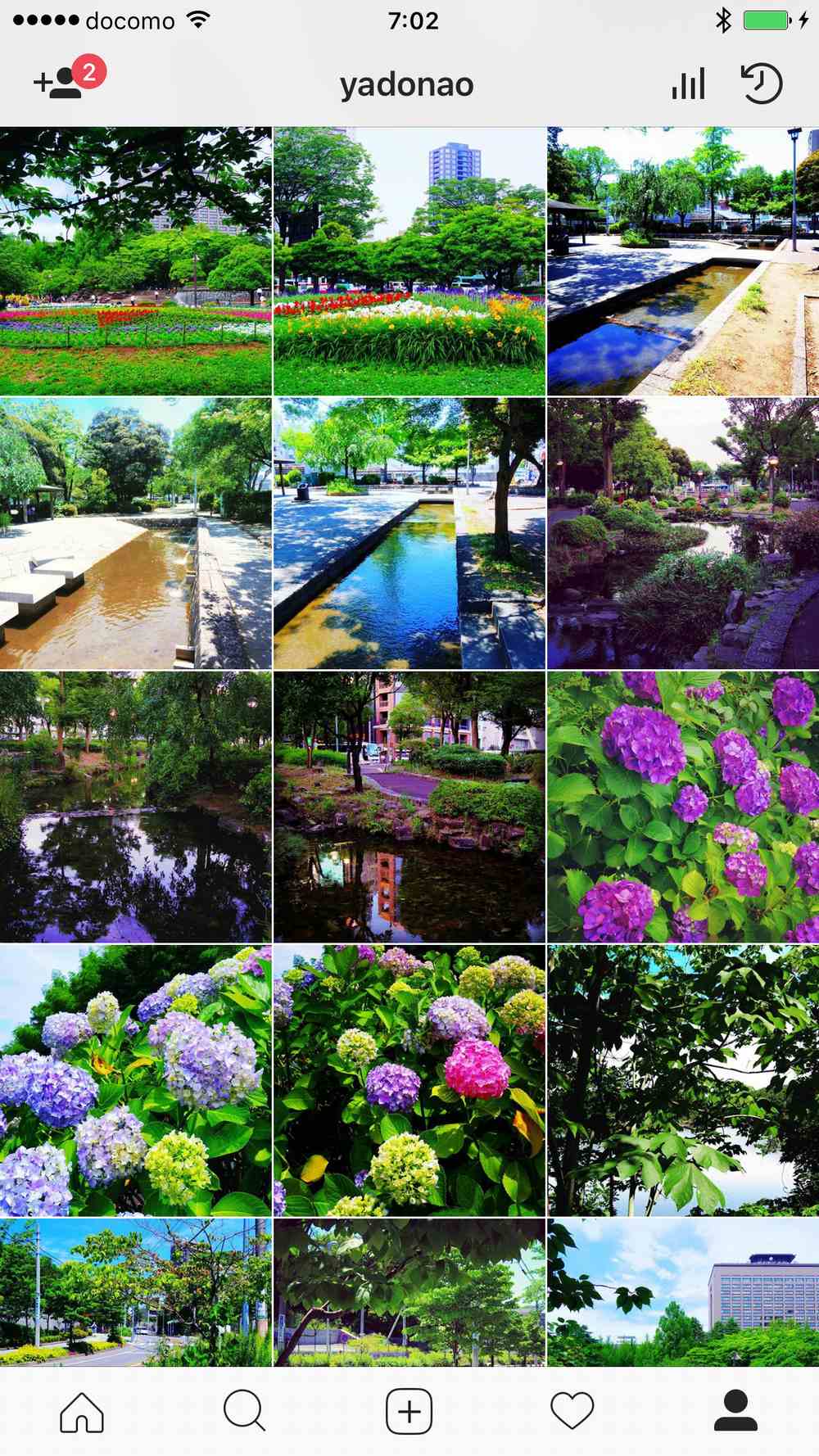Open the photo of dark pond with tree reflections

coord(135,807)
